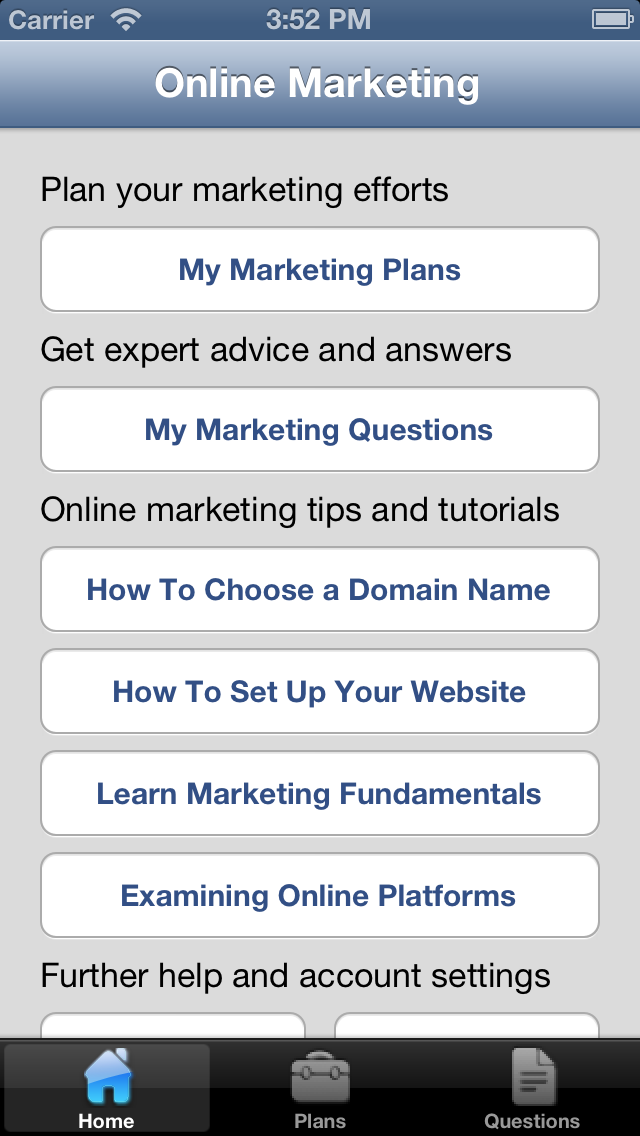Image resolution: width=640 pixels, height=1136 pixels.
Task: Go to the Questions tab
Action: (x=532, y=1088)
